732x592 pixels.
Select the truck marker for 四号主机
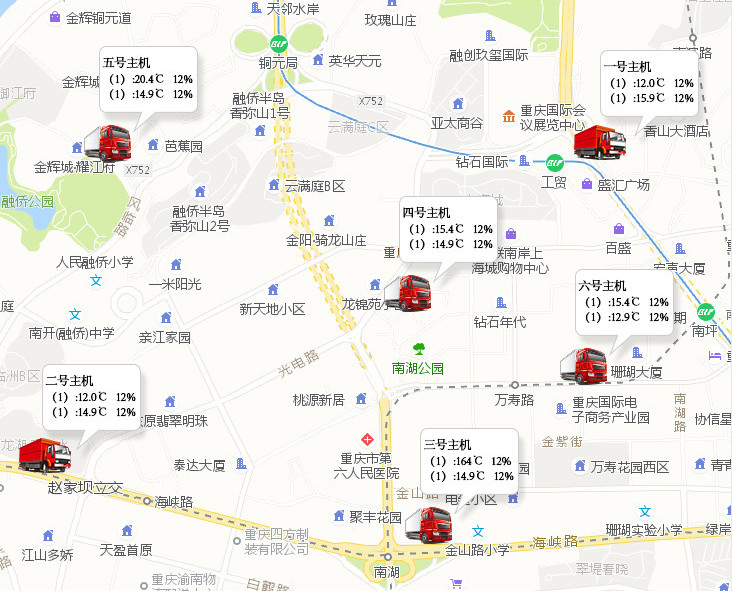click(x=408, y=292)
